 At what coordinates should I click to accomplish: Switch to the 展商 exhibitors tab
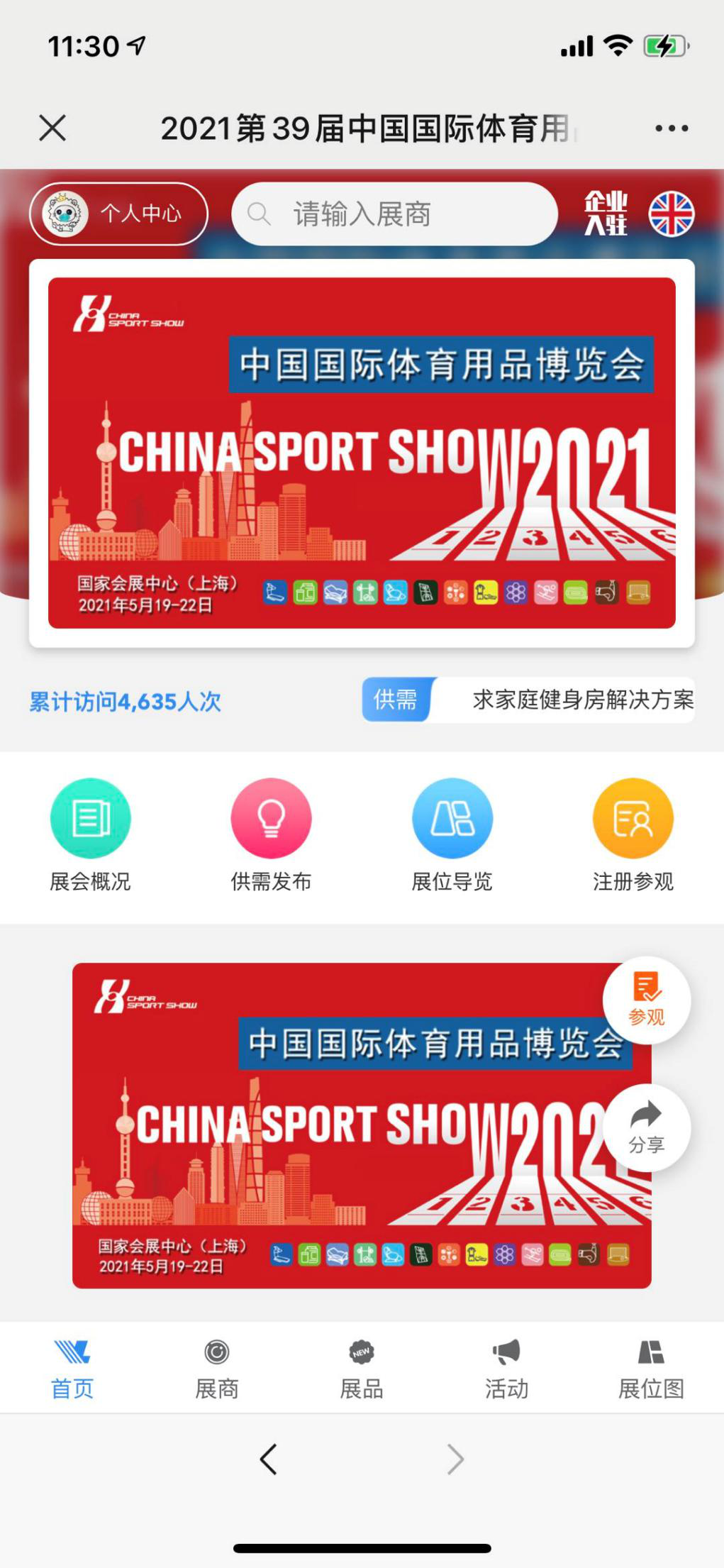point(216,1368)
